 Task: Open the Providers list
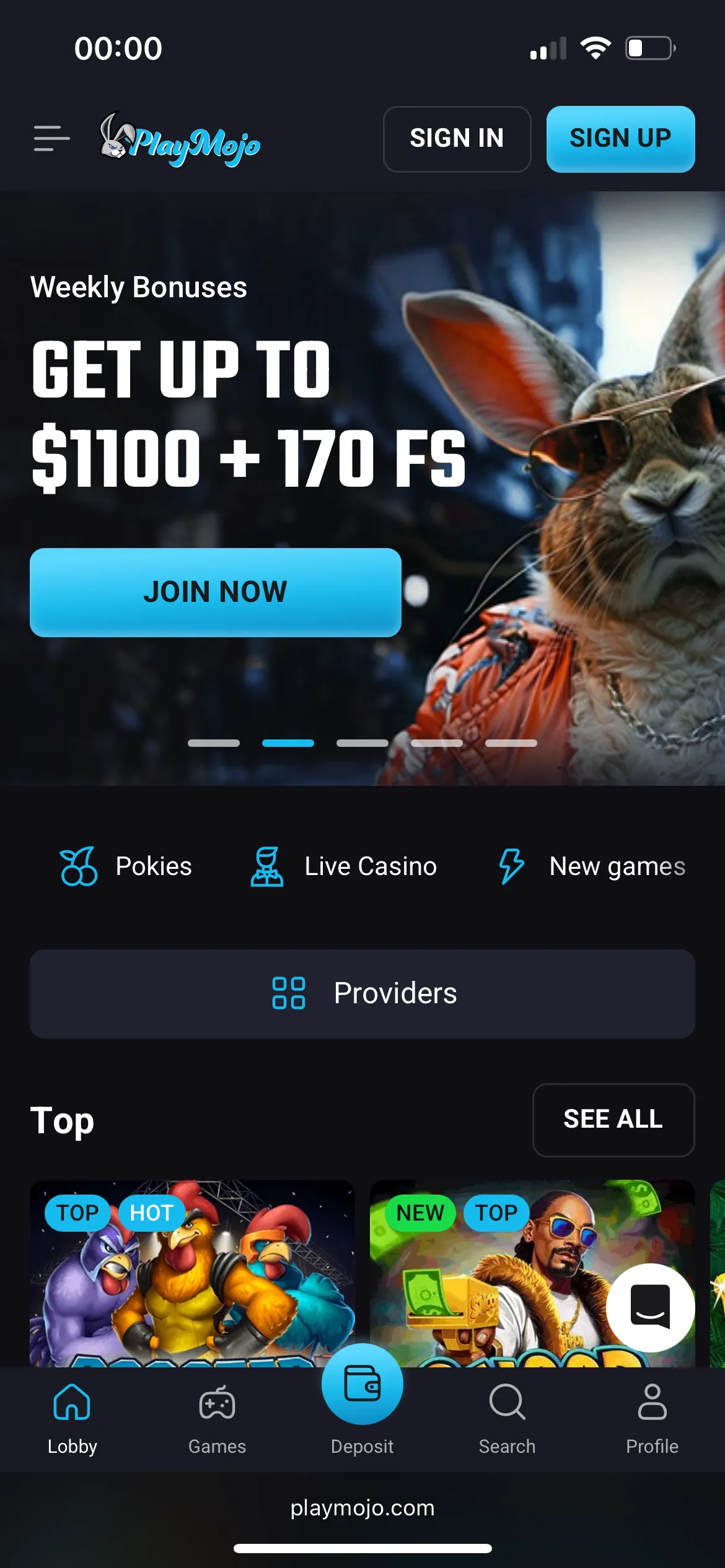coord(362,993)
